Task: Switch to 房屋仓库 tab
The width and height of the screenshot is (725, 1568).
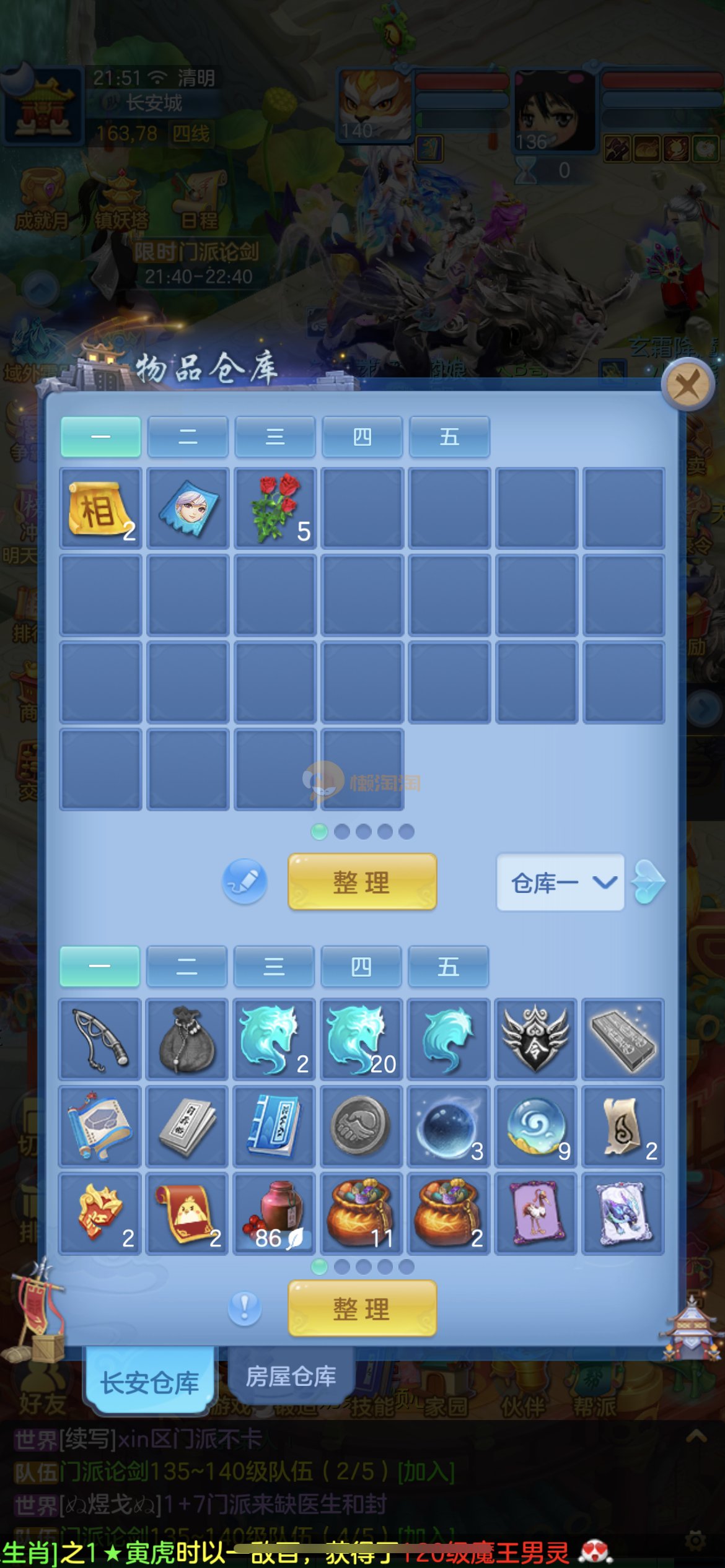Action: (291, 1377)
